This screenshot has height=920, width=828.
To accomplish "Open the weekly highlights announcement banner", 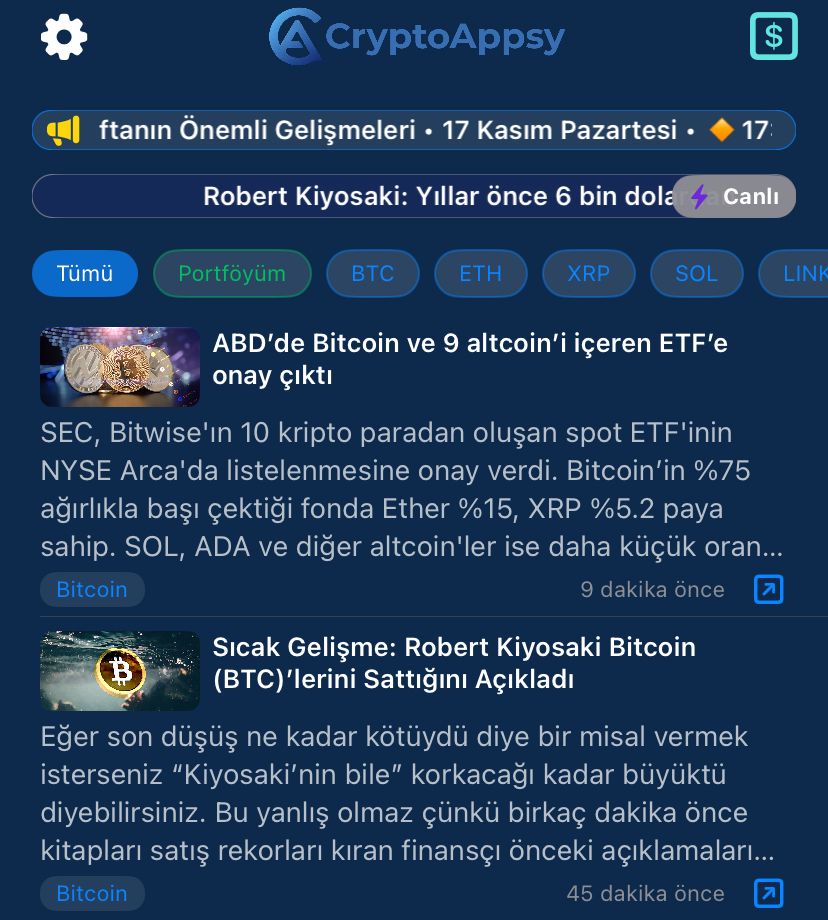I will click(x=413, y=130).
